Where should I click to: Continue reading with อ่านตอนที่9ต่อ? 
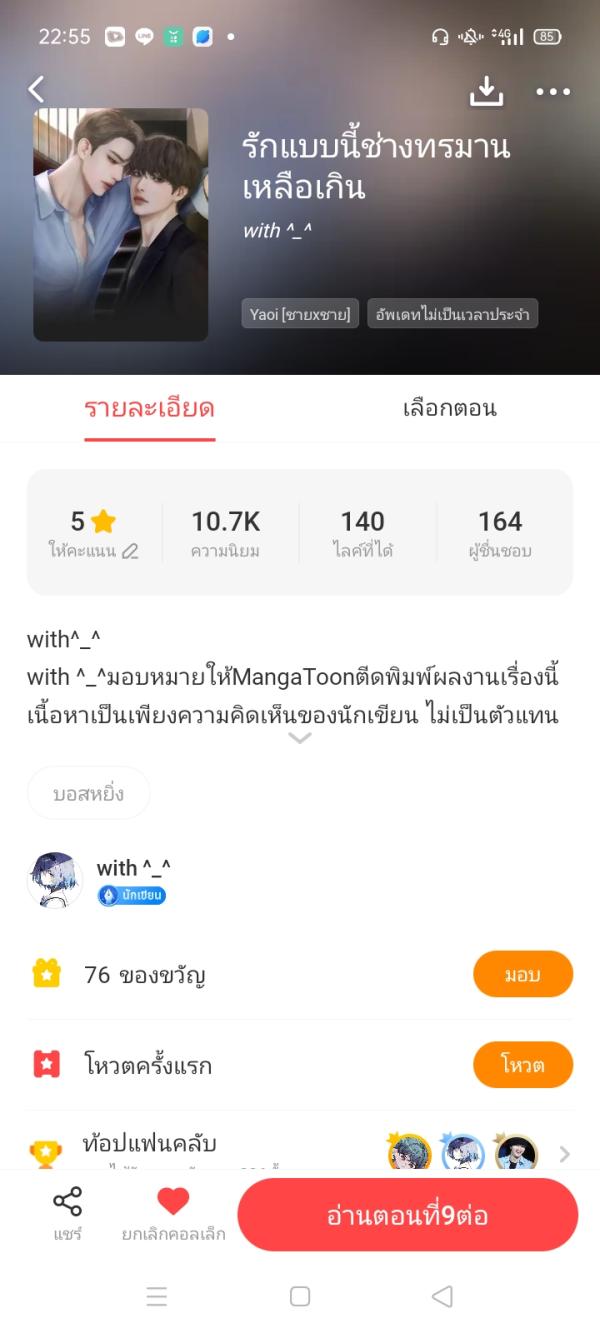pyautogui.click(x=407, y=1215)
